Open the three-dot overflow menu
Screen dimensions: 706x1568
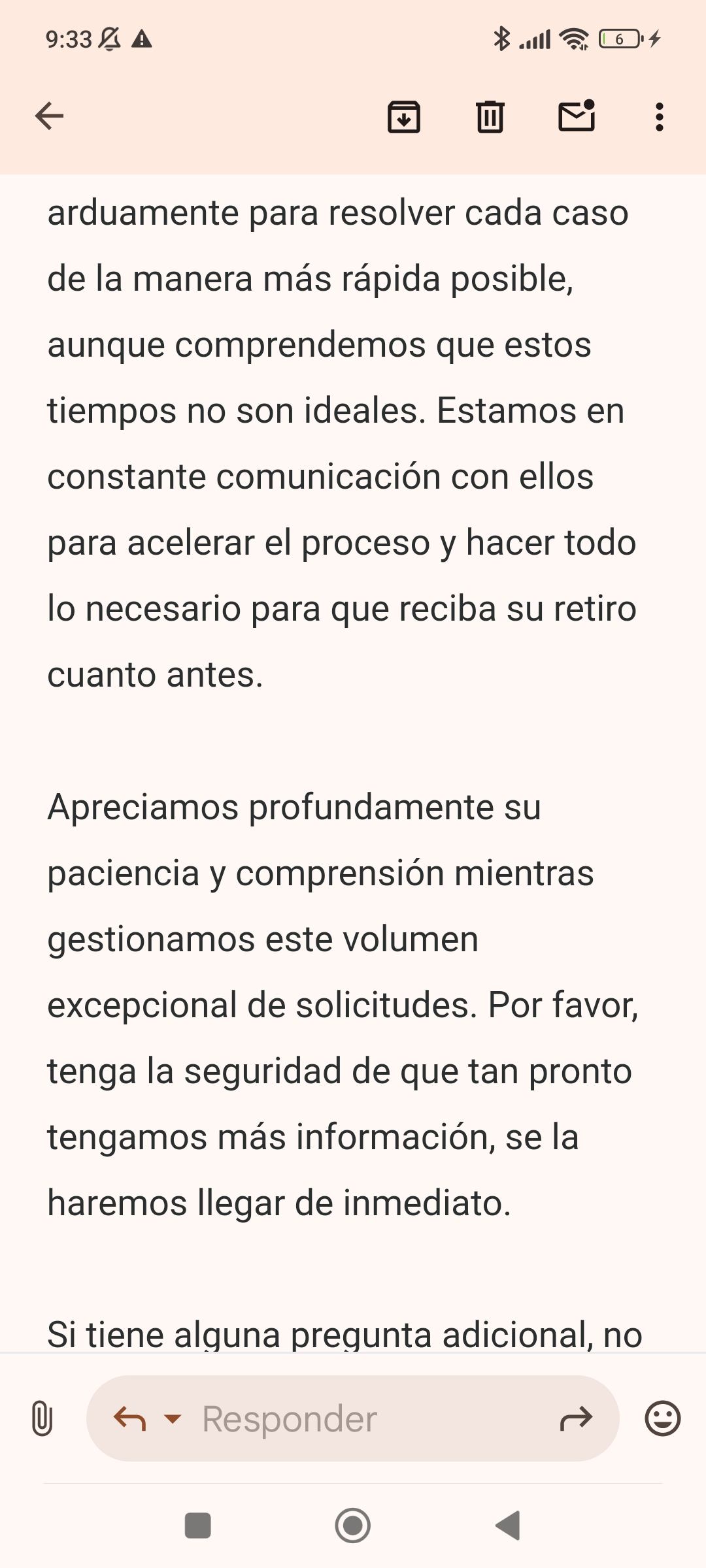[x=659, y=117]
